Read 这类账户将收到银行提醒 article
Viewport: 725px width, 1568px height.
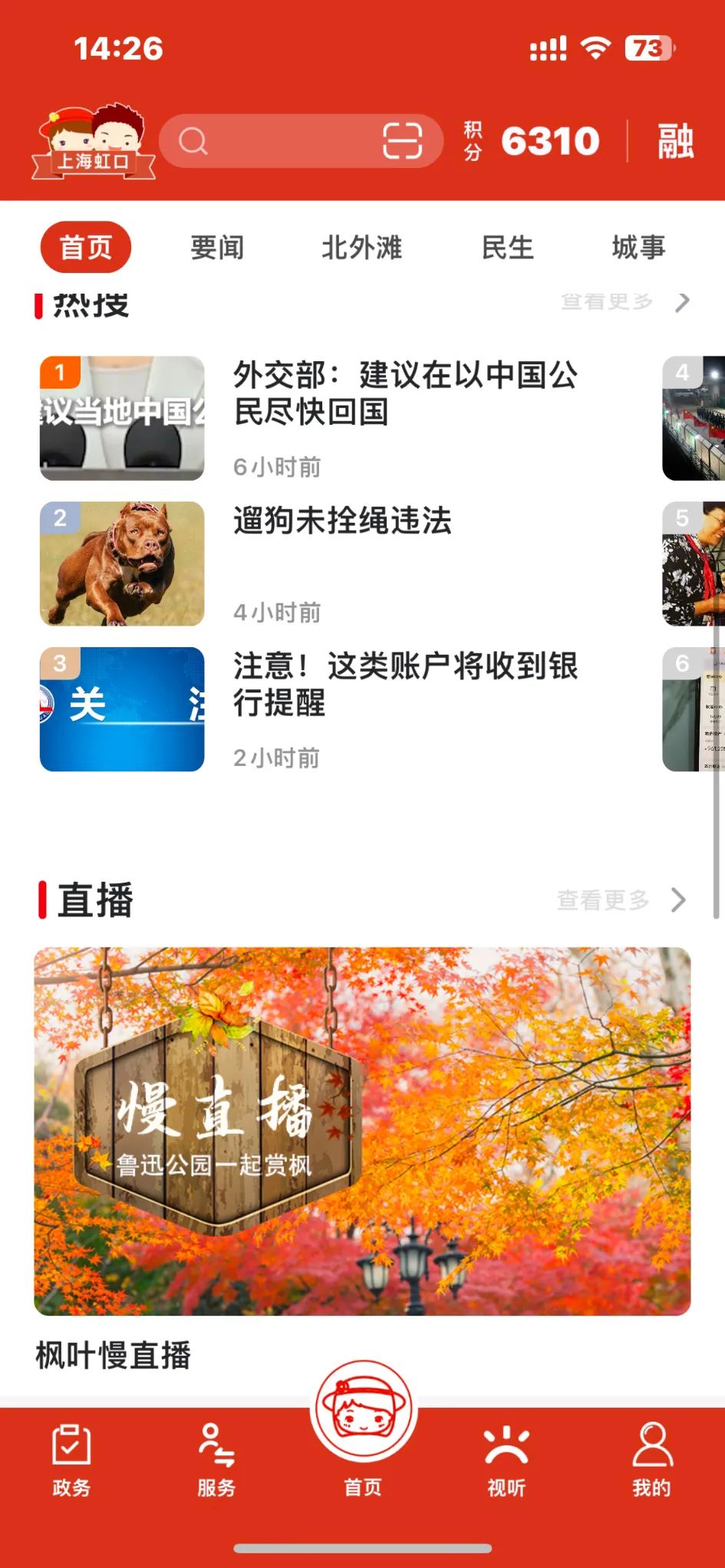click(404, 684)
